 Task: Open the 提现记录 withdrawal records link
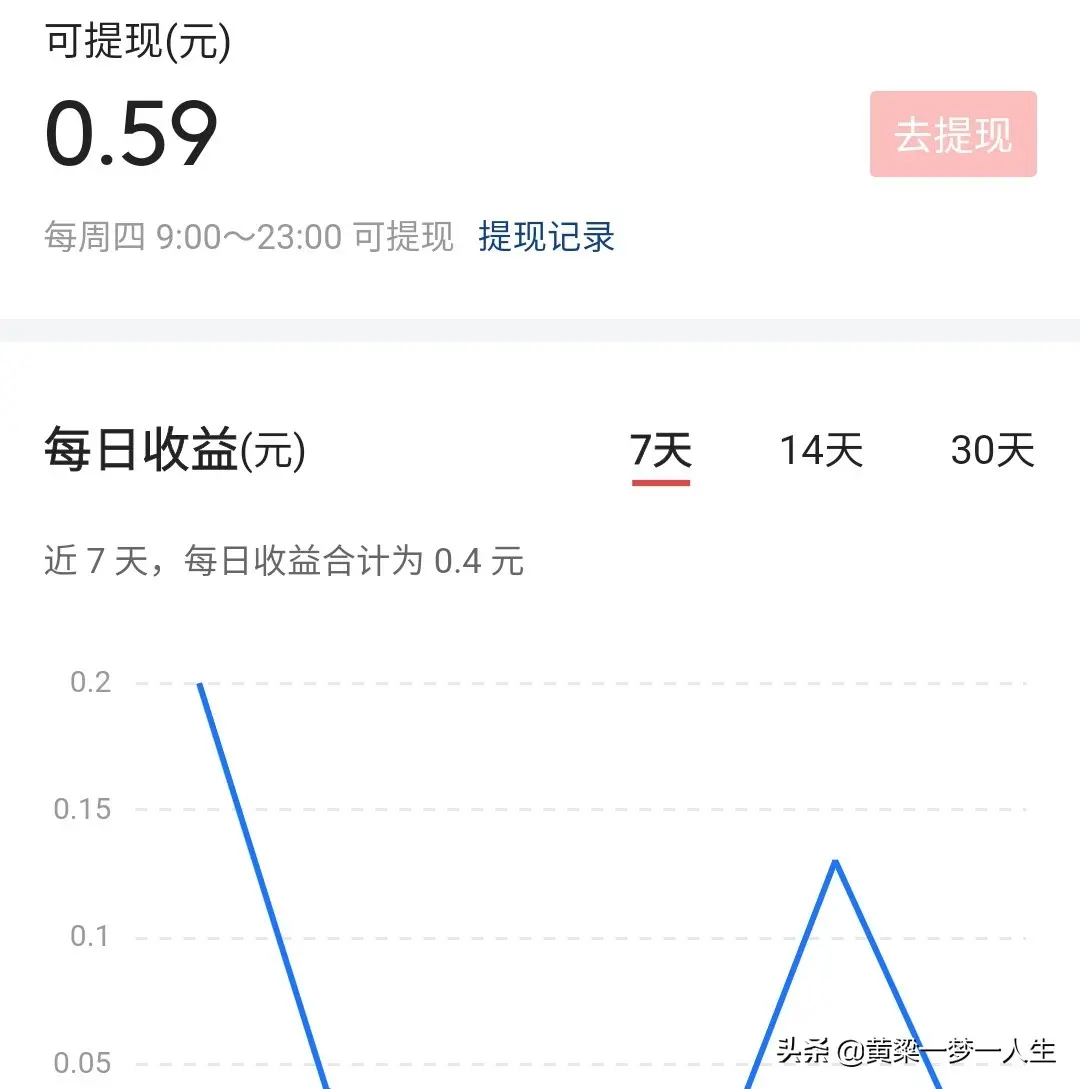[x=546, y=237]
